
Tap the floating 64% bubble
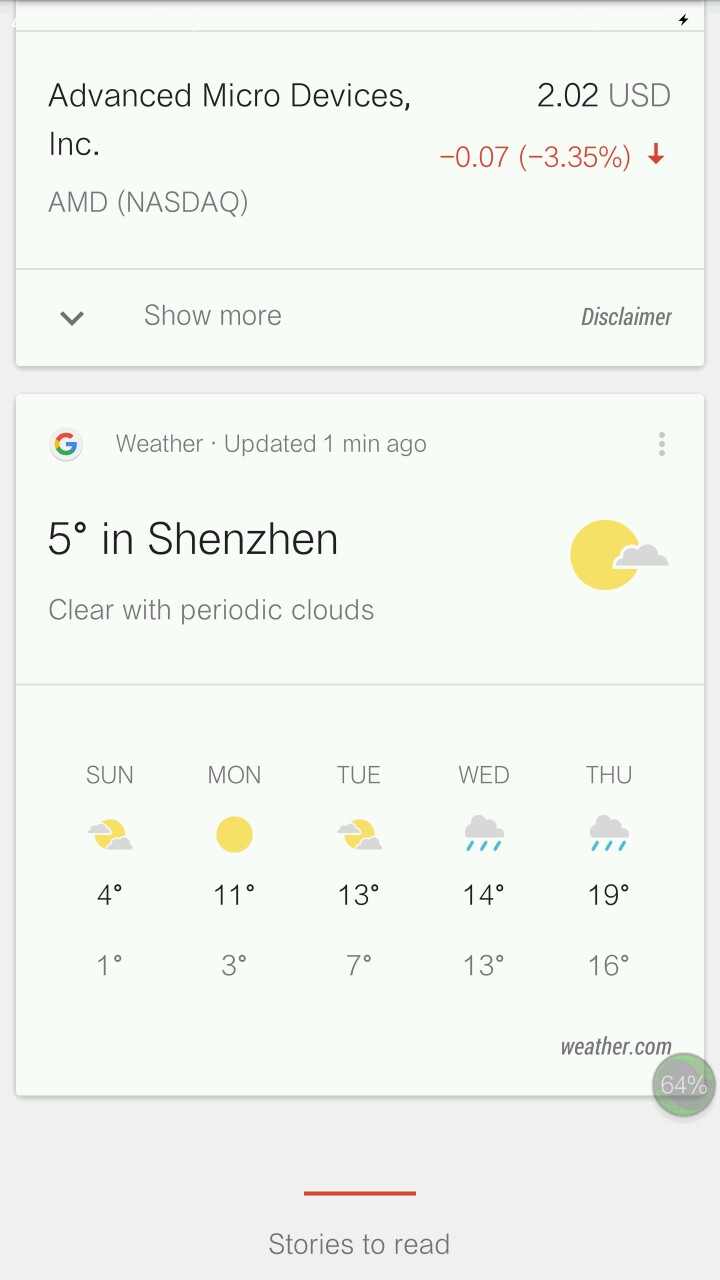[x=684, y=1085]
